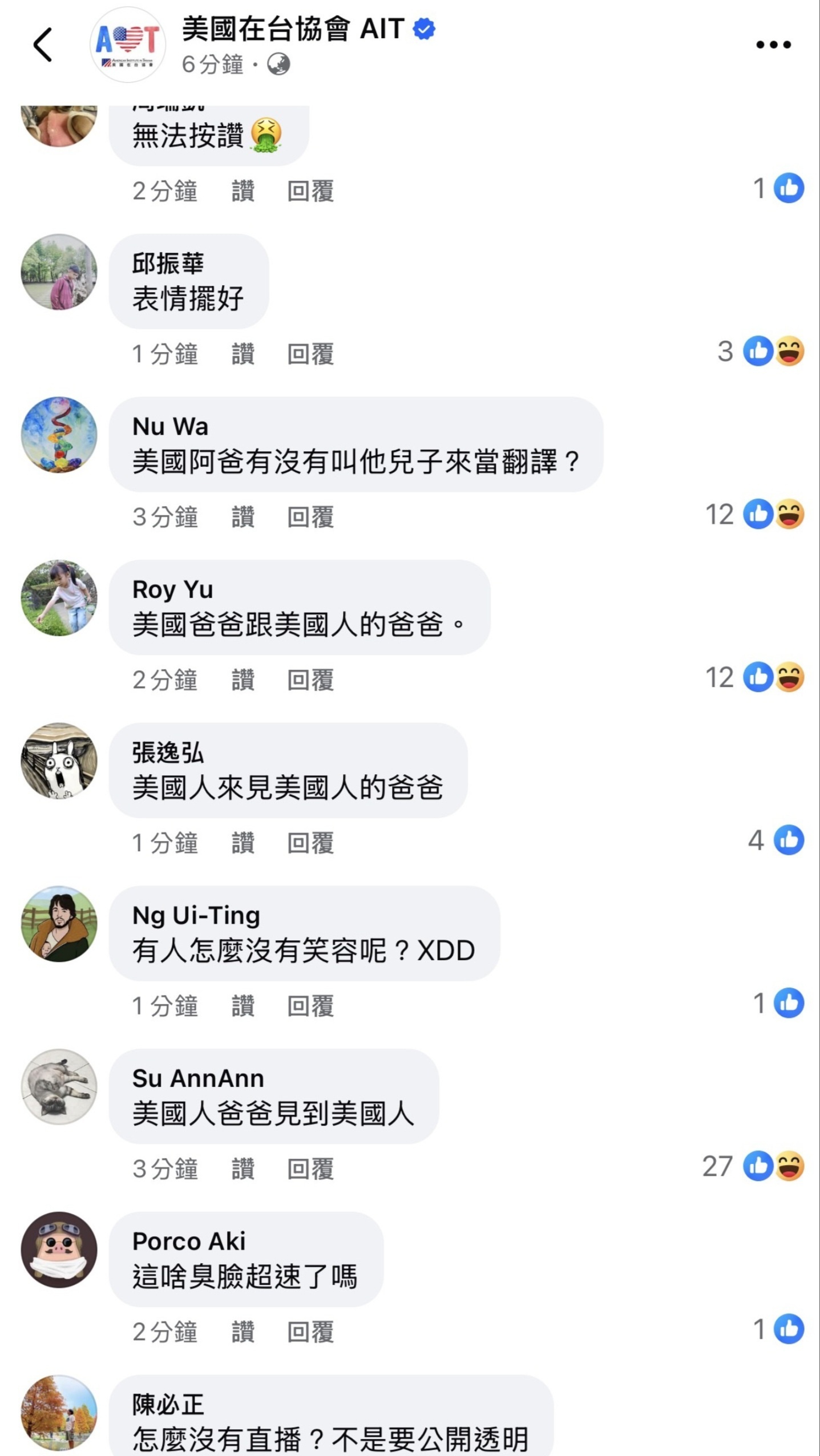Open 陳必正's profile name

[x=168, y=1404]
